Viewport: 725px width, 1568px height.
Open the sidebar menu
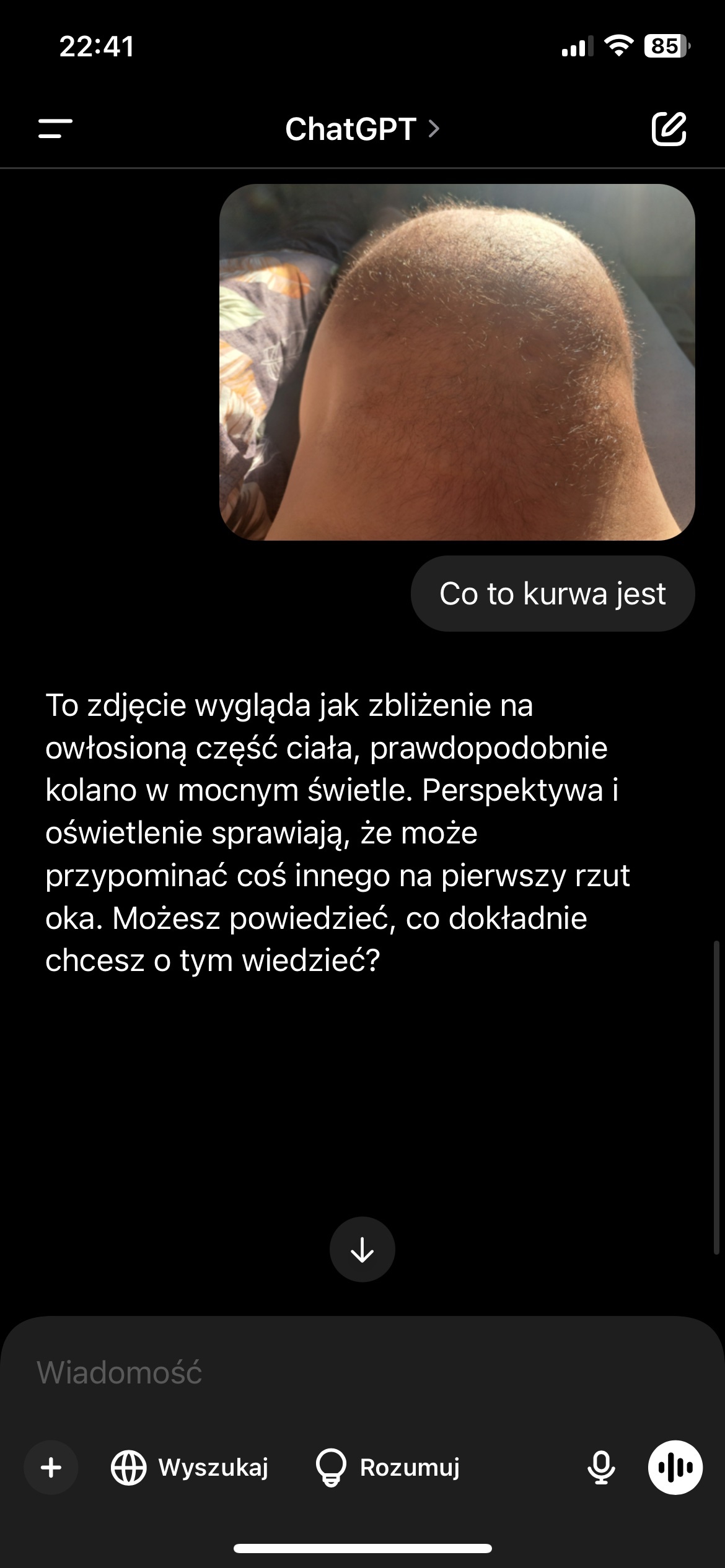click(55, 129)
